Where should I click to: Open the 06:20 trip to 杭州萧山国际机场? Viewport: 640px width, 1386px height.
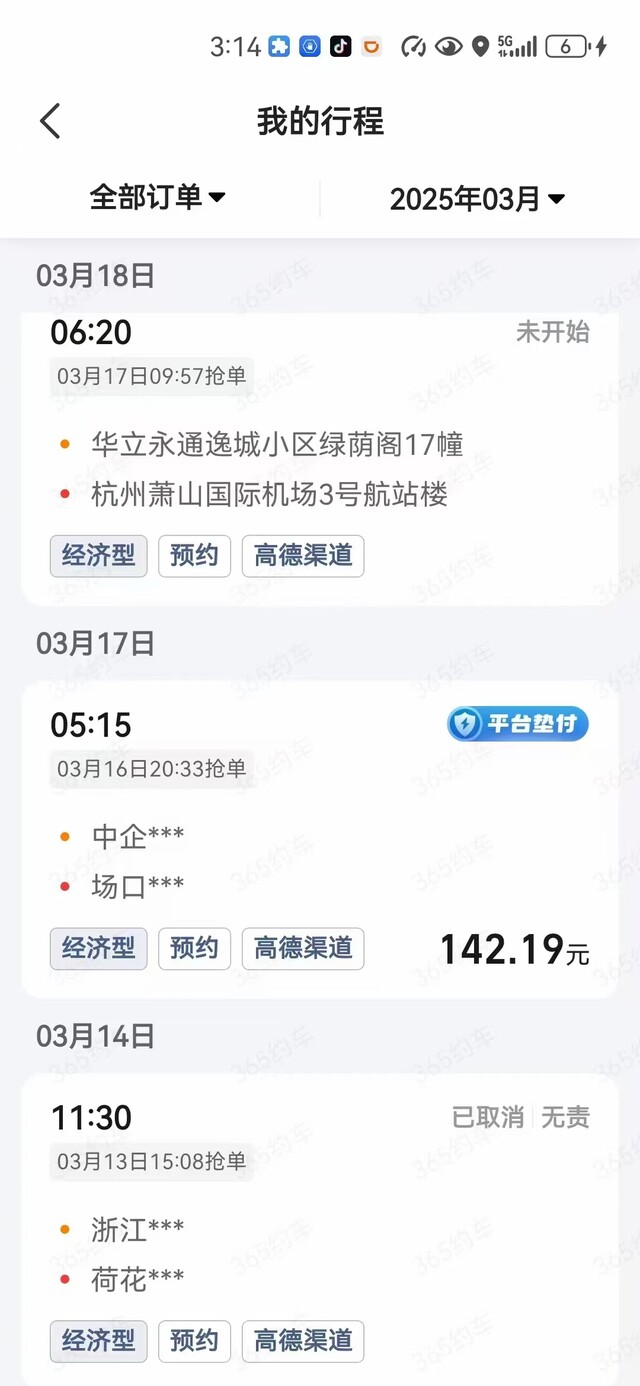[320, 458]
